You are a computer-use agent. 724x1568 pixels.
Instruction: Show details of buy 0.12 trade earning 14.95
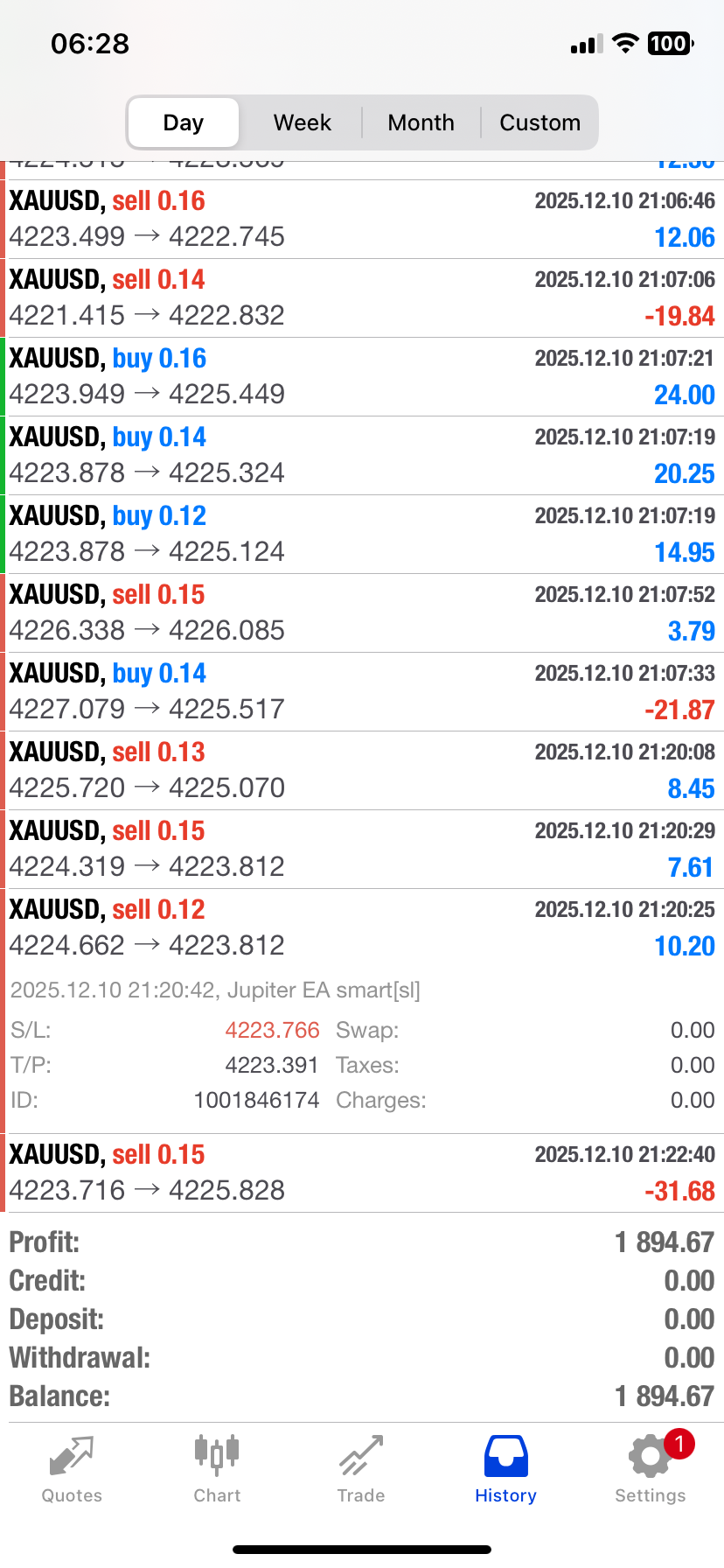[x=362, y=534]
